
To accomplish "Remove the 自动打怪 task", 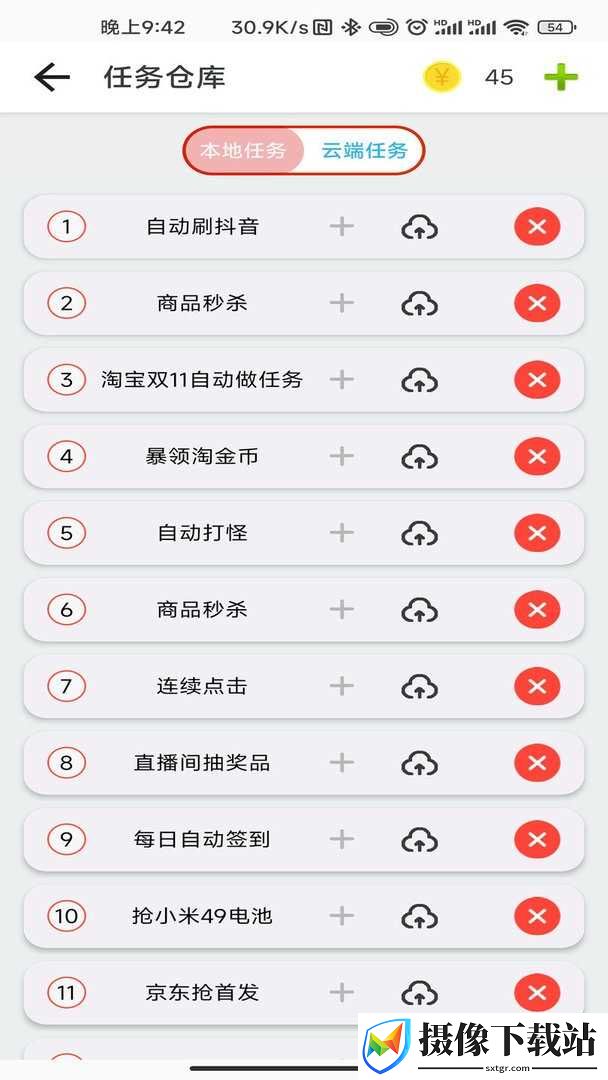I will (x=537, y=532).
